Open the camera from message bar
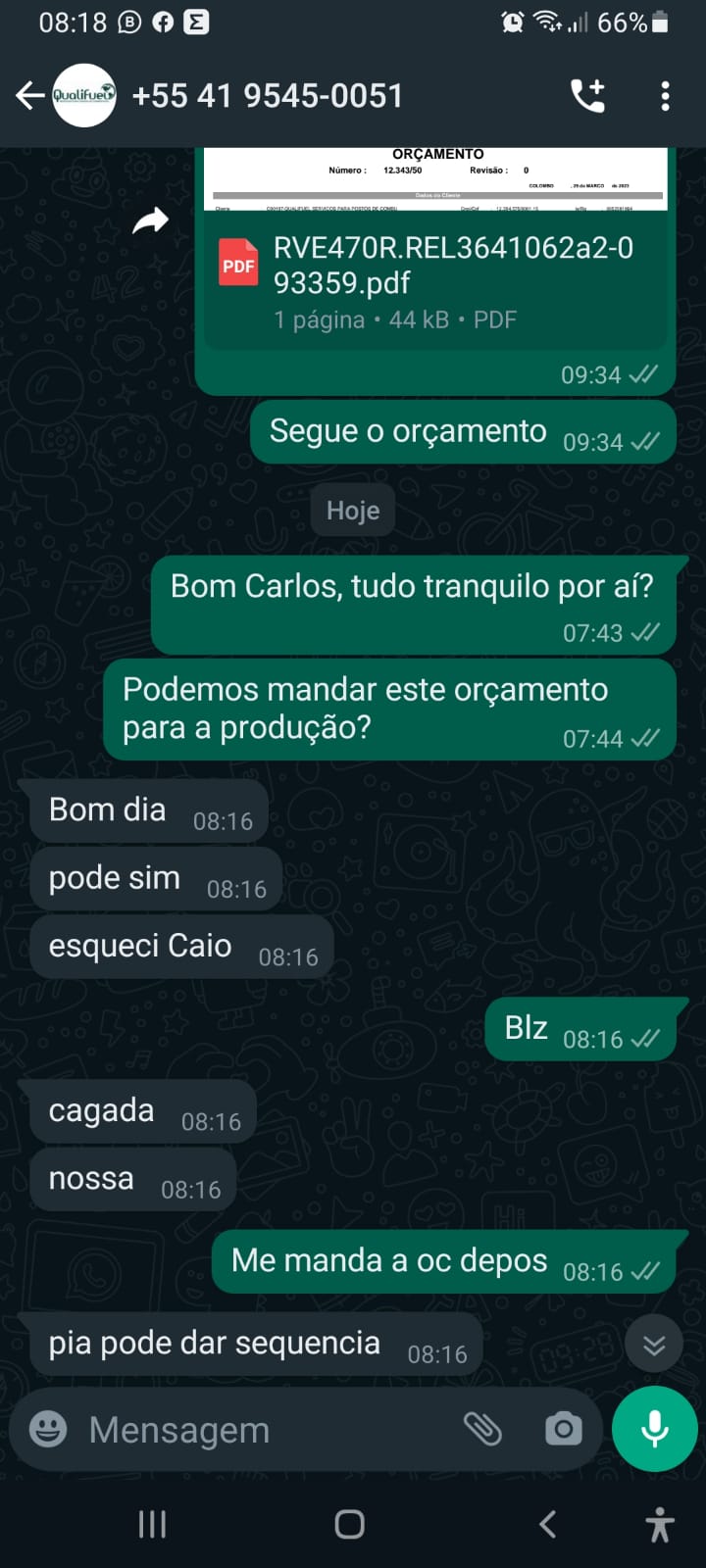The width and height of the screenshot is (706, 1568). 563,1429
